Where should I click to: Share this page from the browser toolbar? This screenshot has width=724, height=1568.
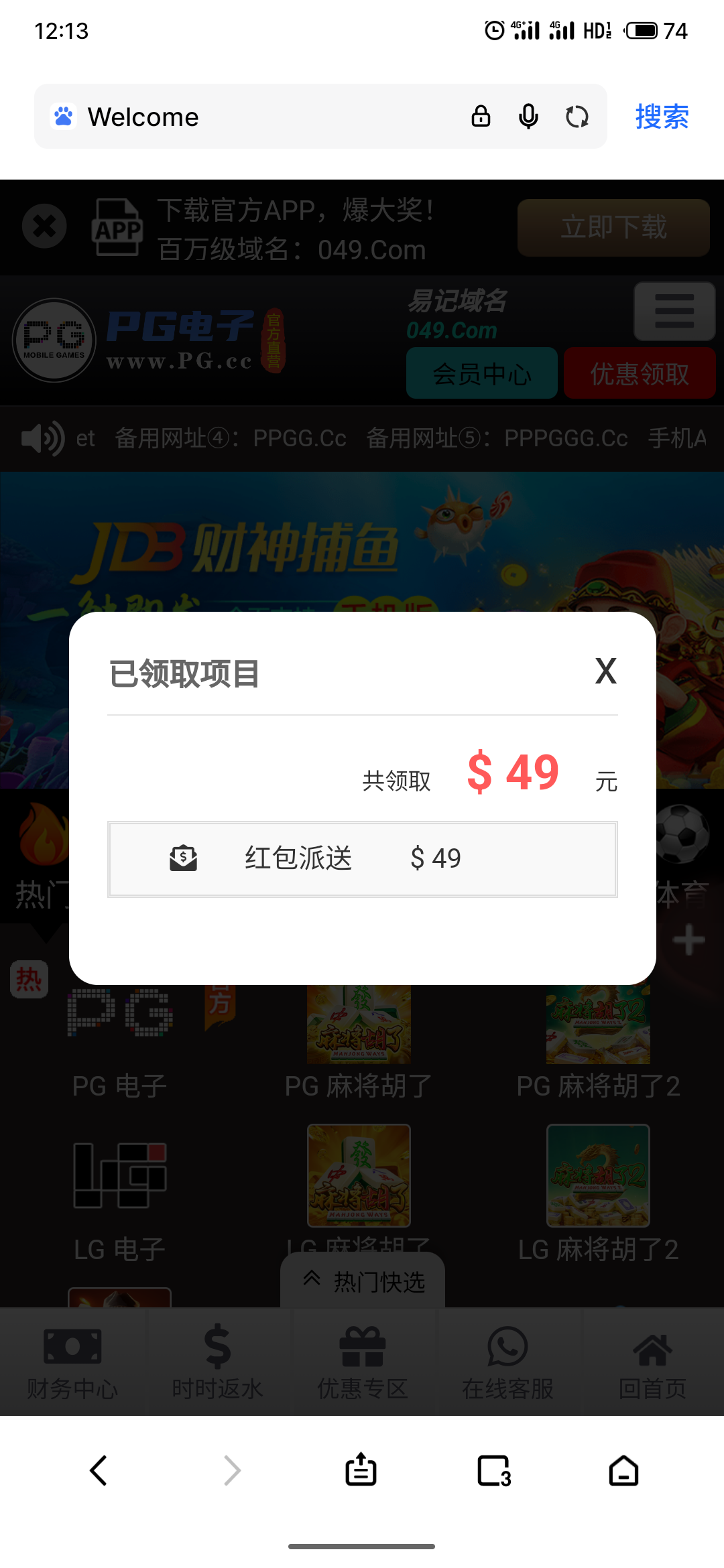361,1471
